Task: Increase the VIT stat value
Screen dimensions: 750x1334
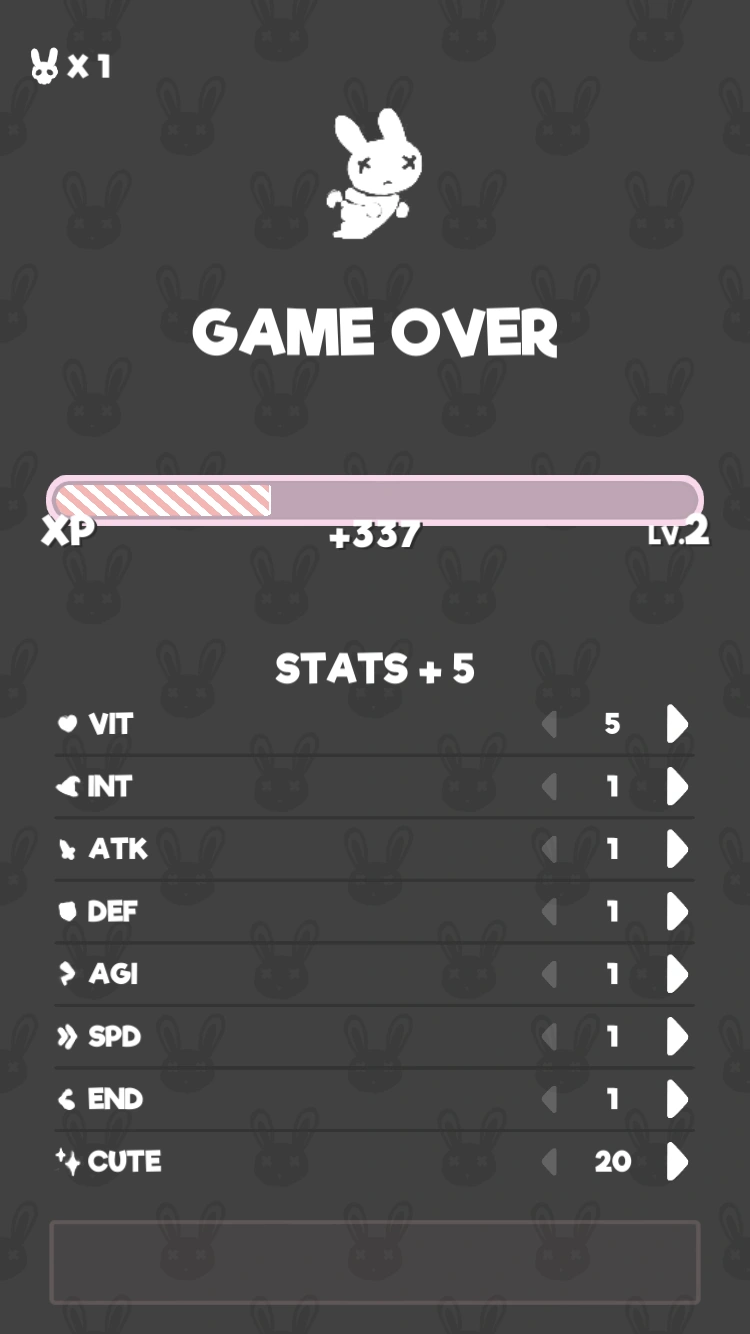Action: tap(676, 724)
